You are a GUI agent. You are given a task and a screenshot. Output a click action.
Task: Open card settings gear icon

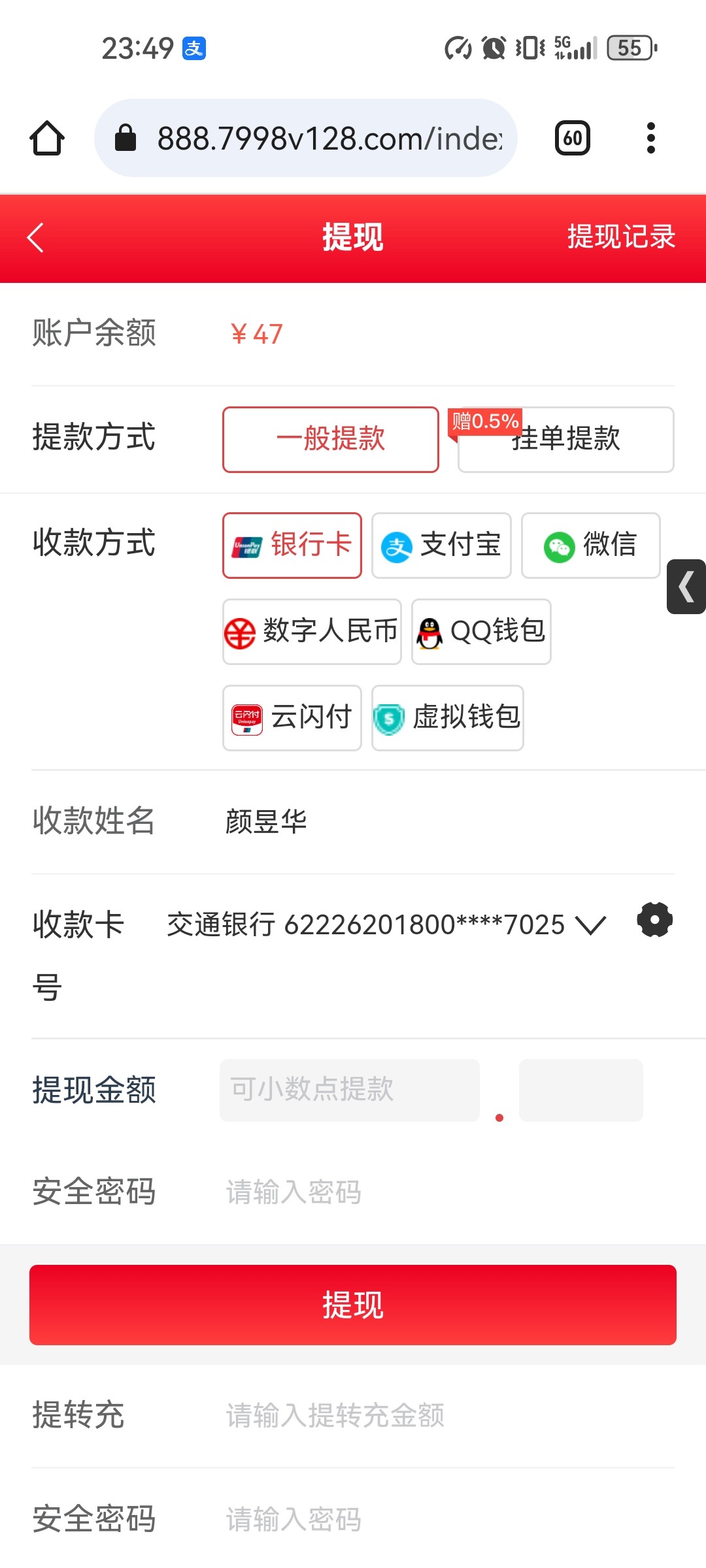pos(654,920)
